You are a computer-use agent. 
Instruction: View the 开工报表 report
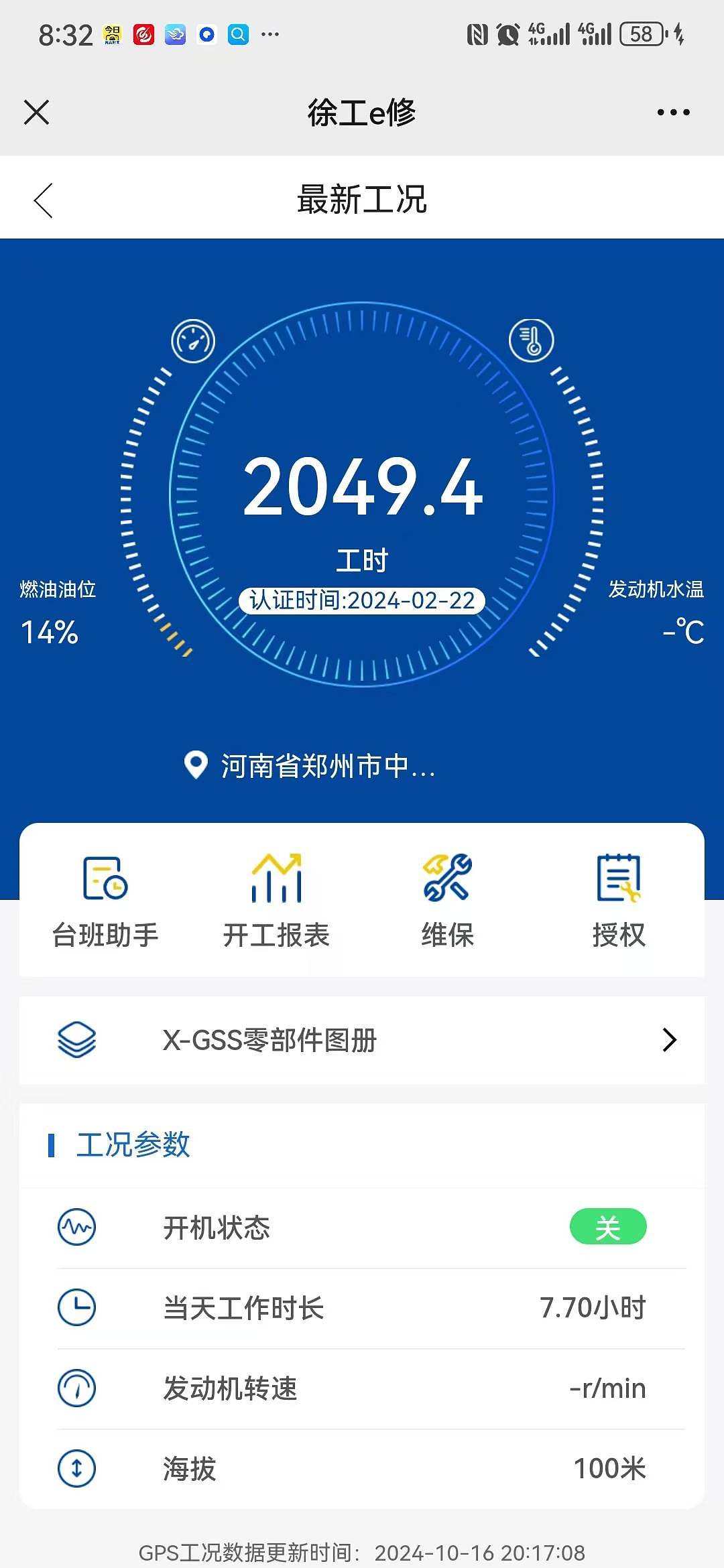point(276,901)
